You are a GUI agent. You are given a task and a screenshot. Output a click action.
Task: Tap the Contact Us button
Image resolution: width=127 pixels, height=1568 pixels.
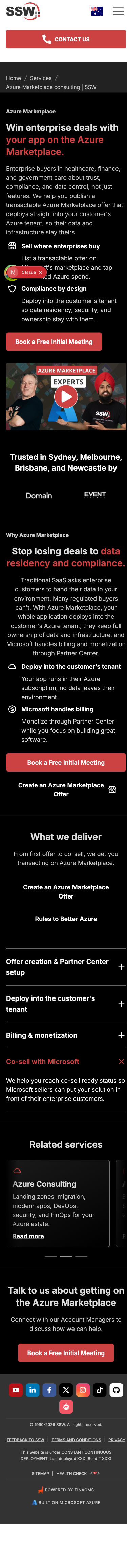point(66,39)
